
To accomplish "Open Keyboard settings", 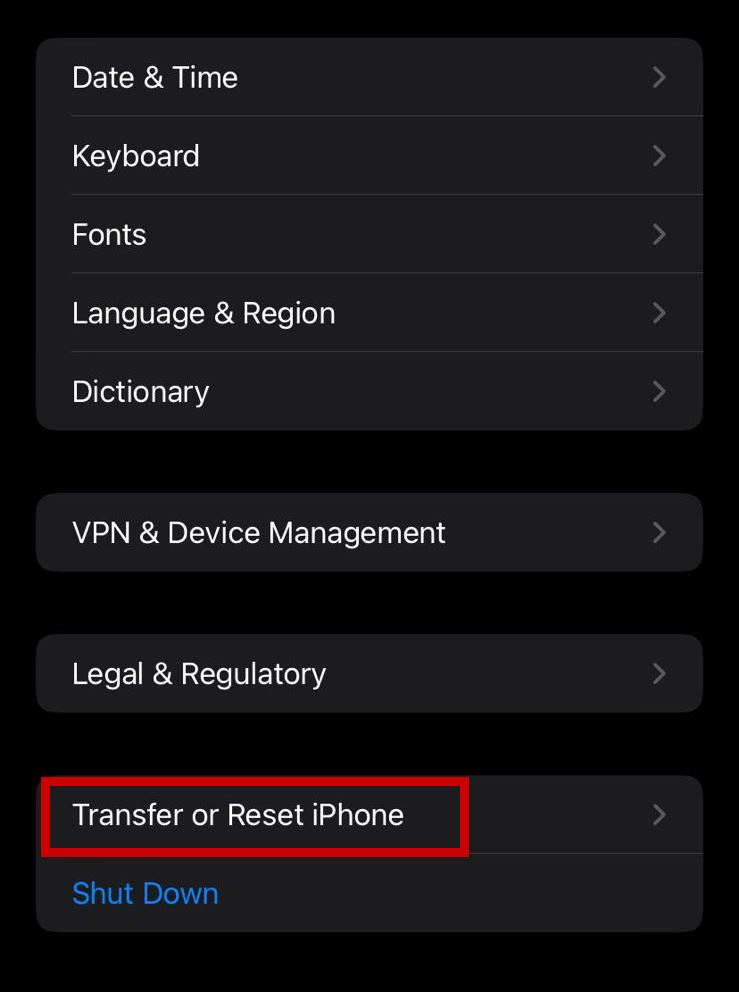I will click(x=368, y=156).
